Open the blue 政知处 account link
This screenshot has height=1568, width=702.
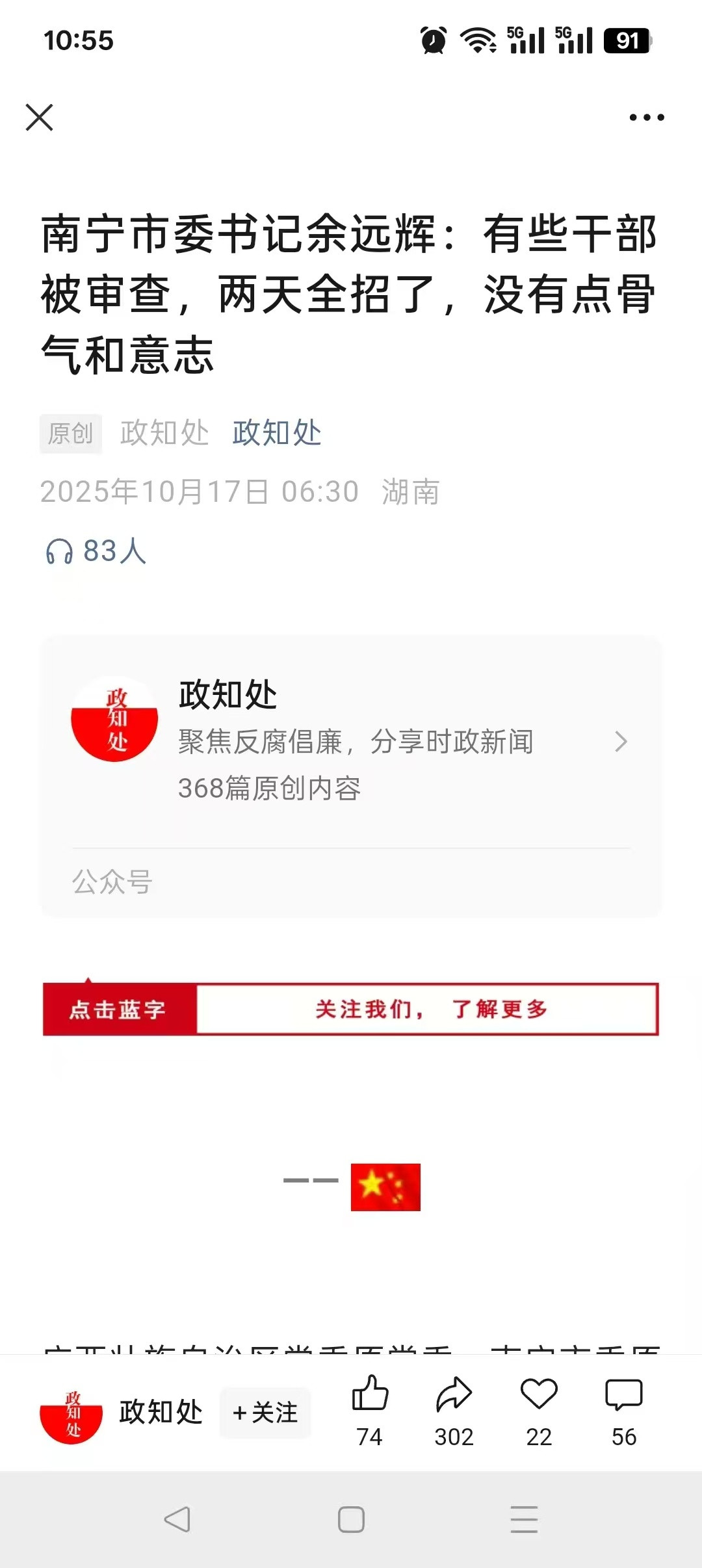point(277,433)
